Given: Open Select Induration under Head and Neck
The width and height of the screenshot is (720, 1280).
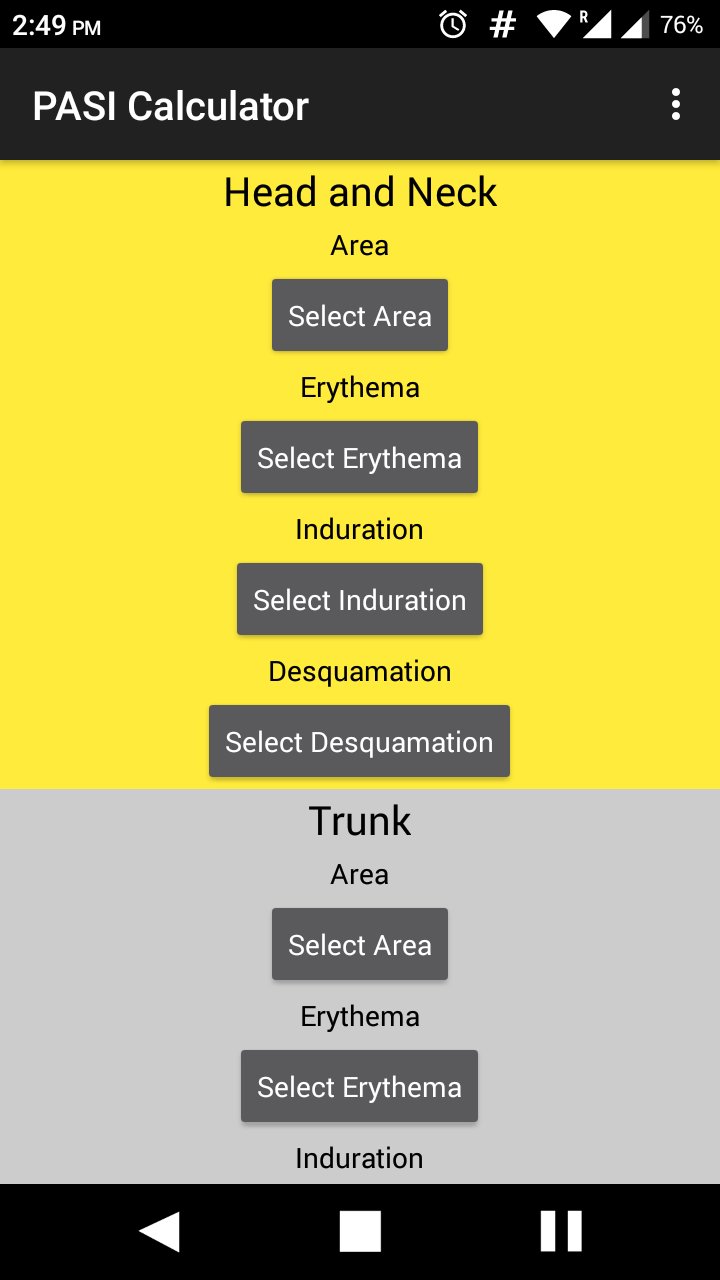Looking at the screenshot, I should [359, 599].
